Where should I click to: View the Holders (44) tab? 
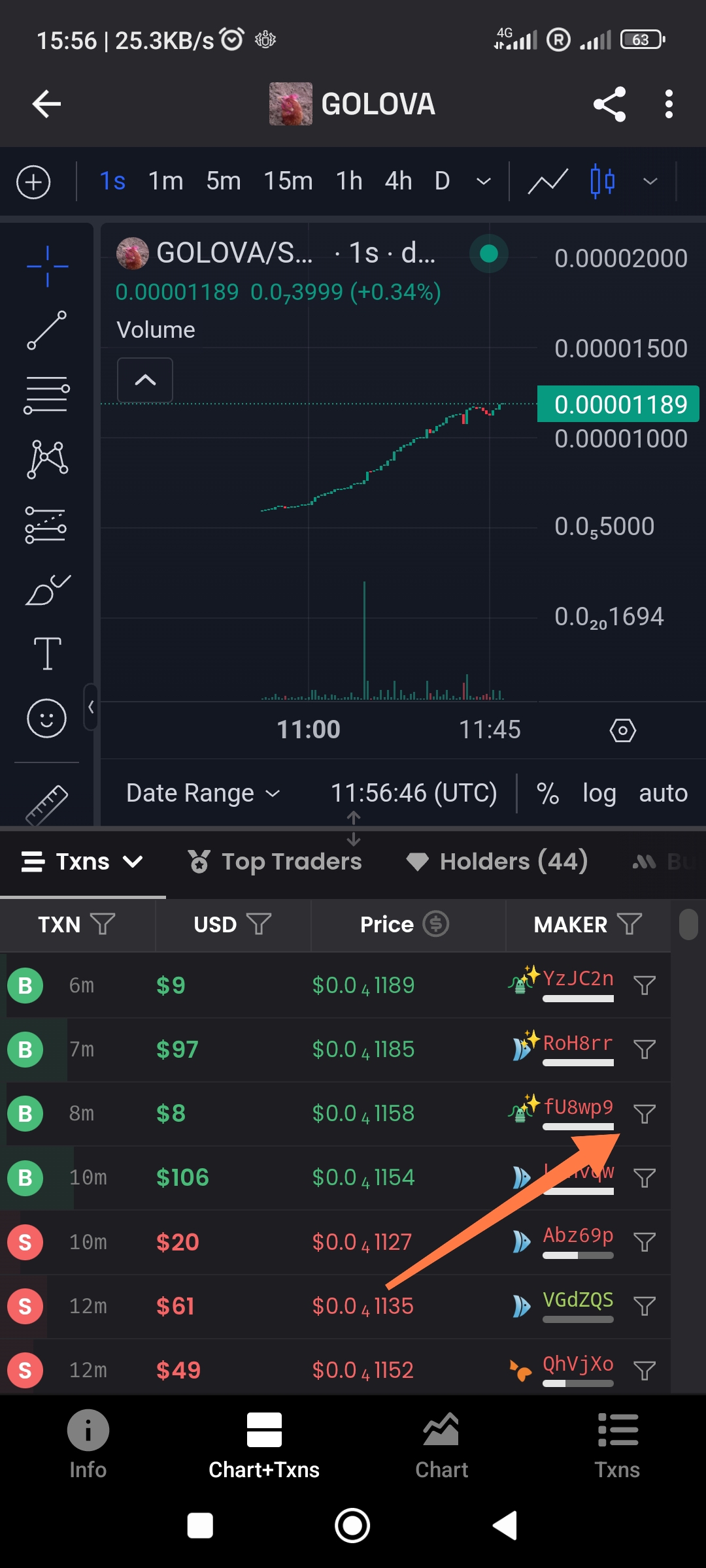click(x=497, y=862)
